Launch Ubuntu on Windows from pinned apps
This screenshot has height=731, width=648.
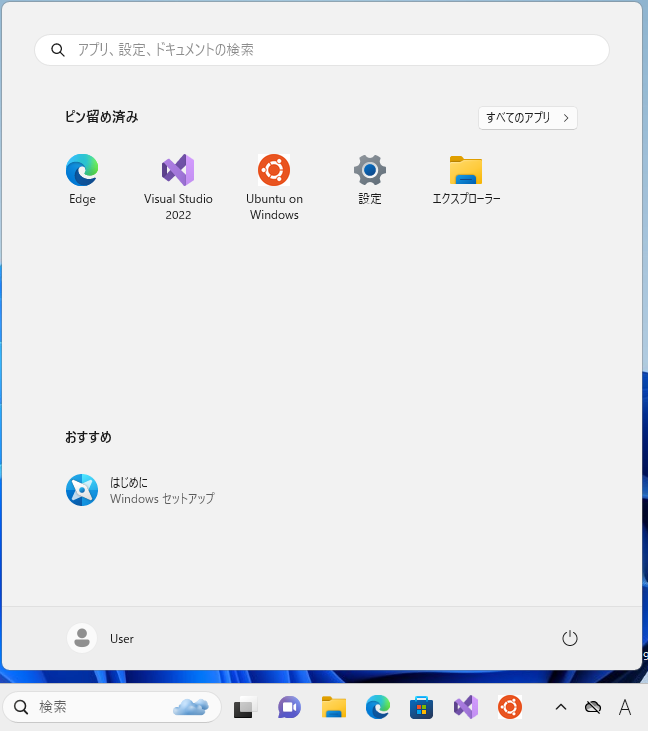(x=274, y=185)
